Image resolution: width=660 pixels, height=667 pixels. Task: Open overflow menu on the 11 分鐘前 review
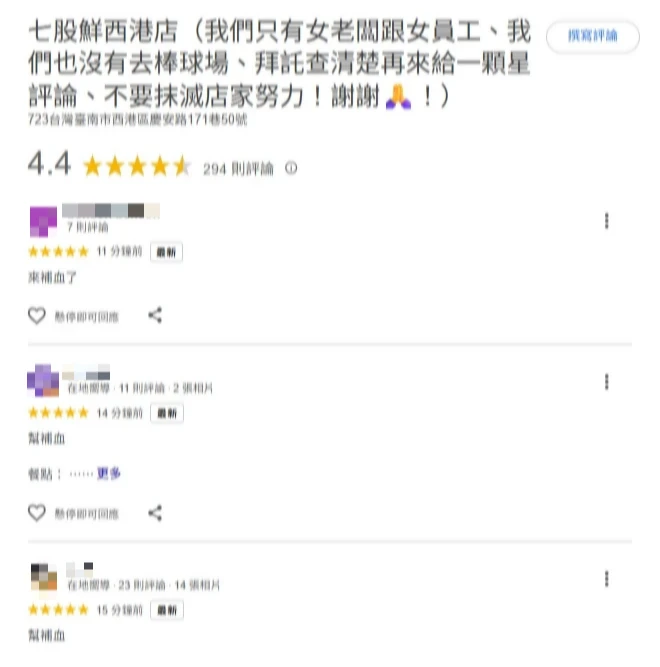click(x=606, y=221)
